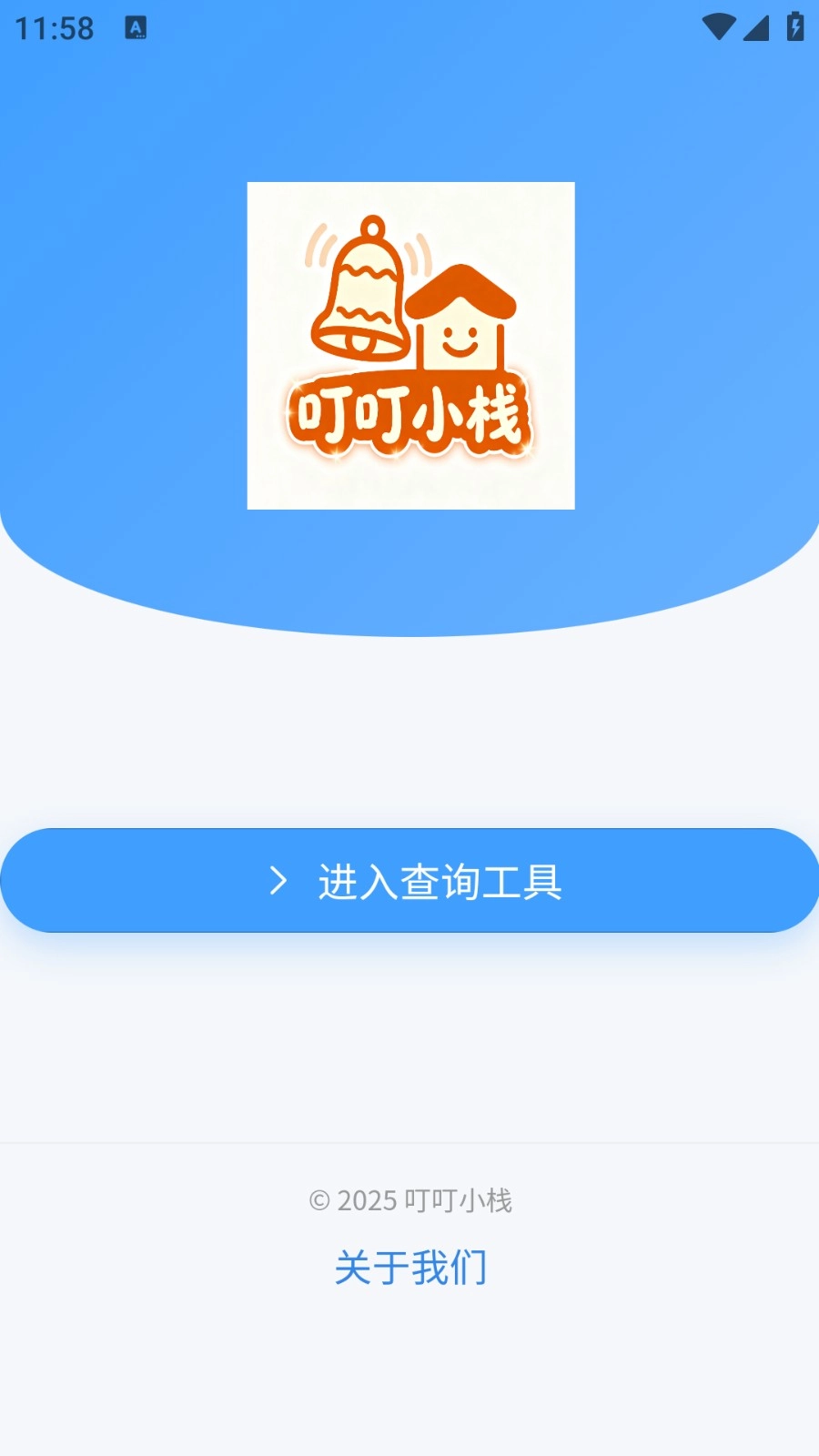
Task: Tap the keyboard 'A' notification icon
Action: point(137,27)
